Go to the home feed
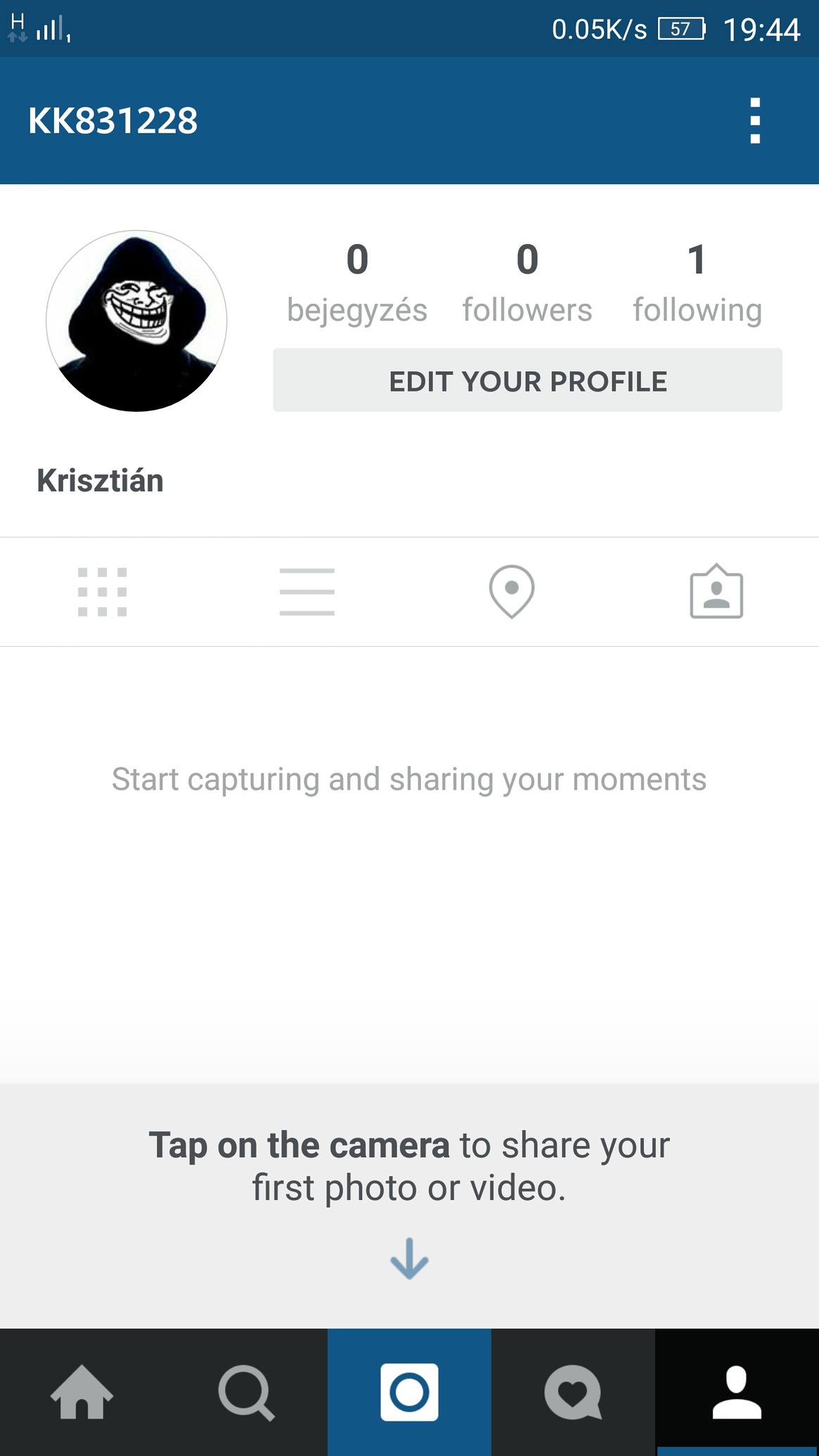 click(82, 1392)
